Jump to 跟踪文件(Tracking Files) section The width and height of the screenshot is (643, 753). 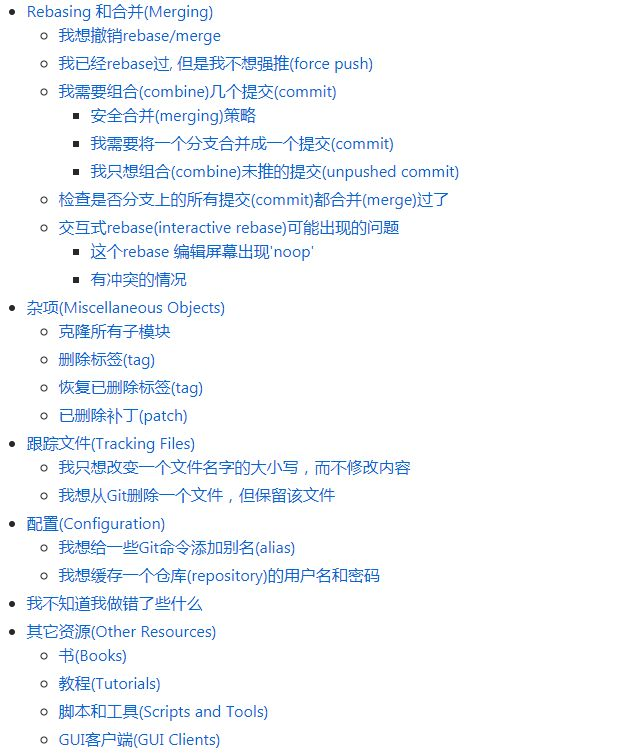(x=110, y=444)
